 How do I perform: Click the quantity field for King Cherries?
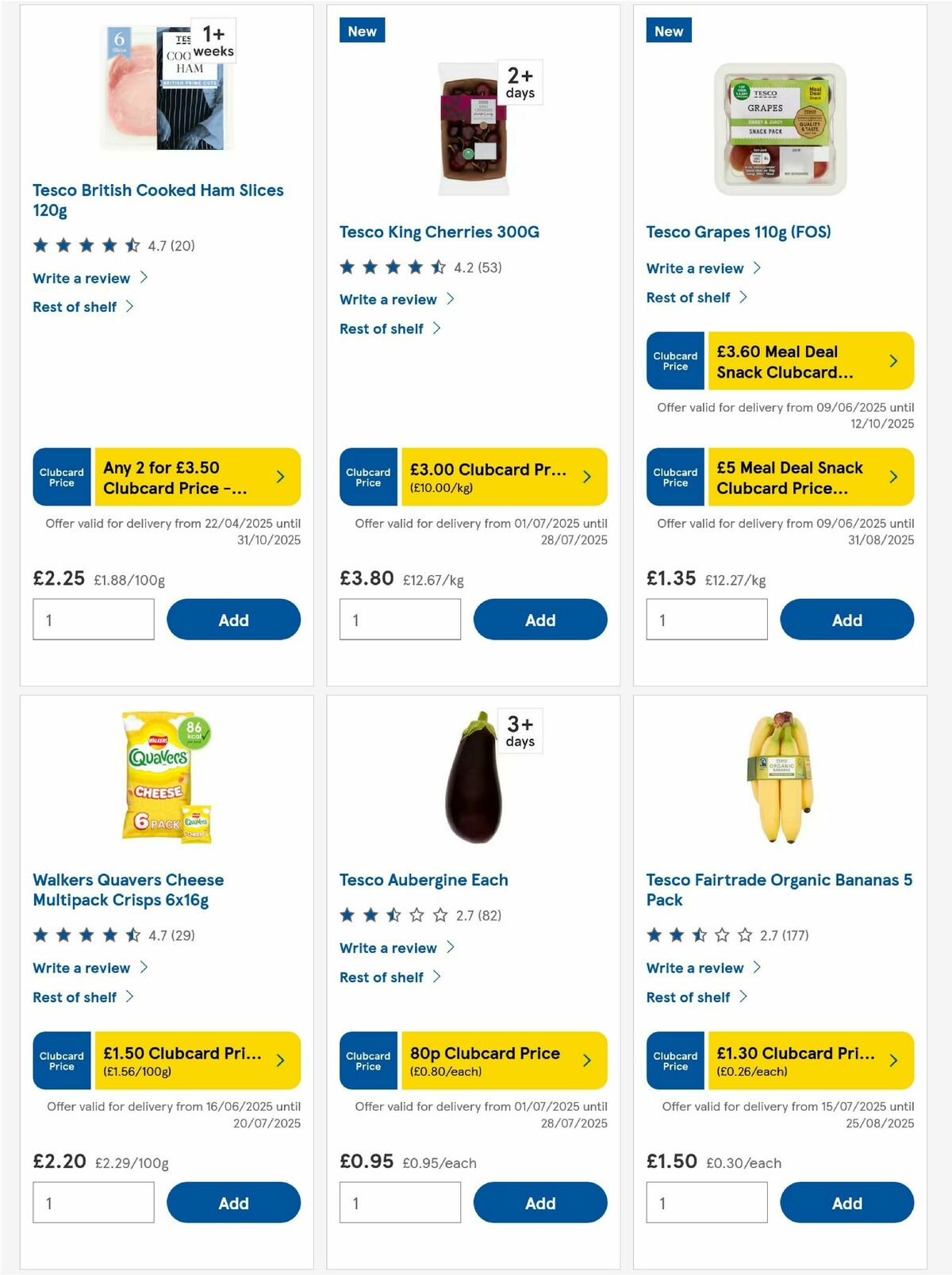[401, 620]
